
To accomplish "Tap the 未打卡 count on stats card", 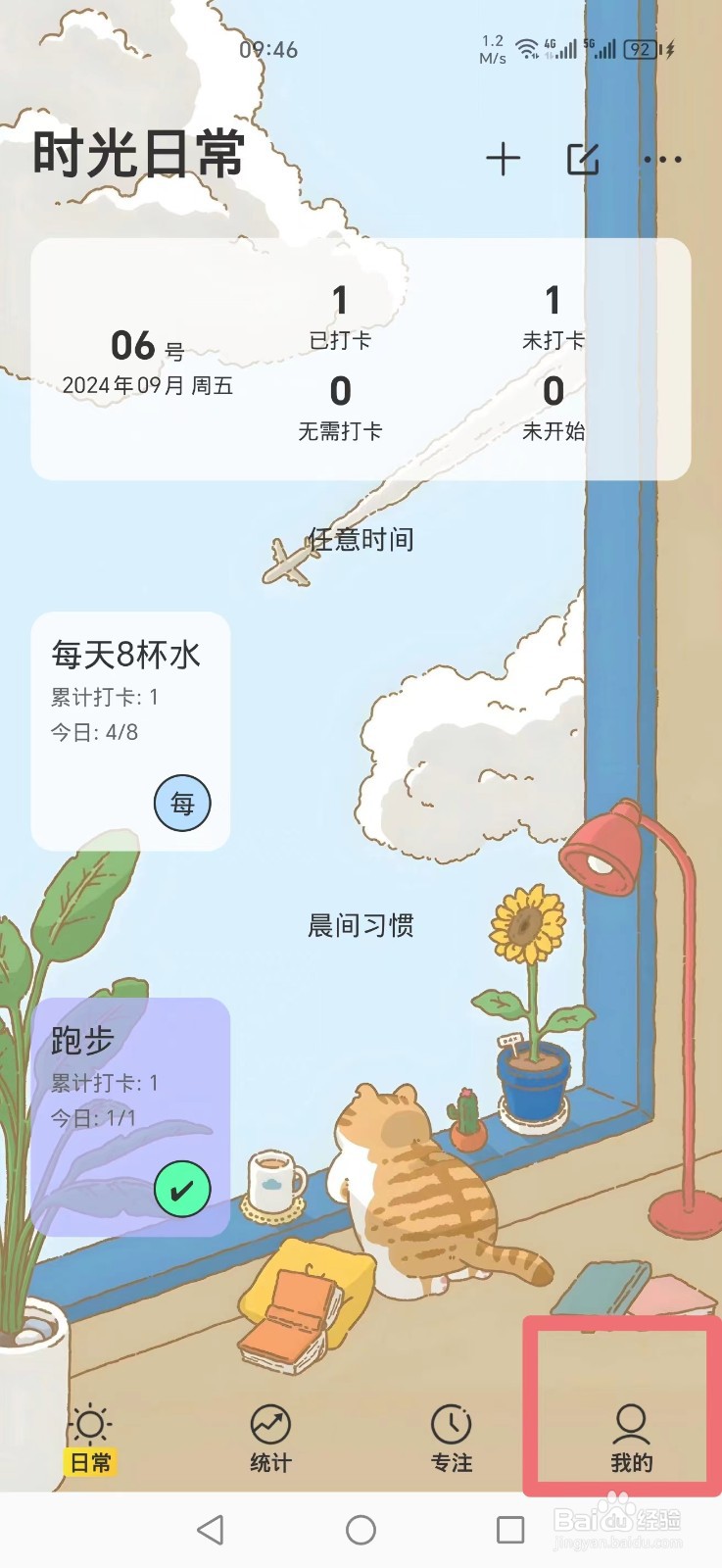I will click(x=552, y=318).
